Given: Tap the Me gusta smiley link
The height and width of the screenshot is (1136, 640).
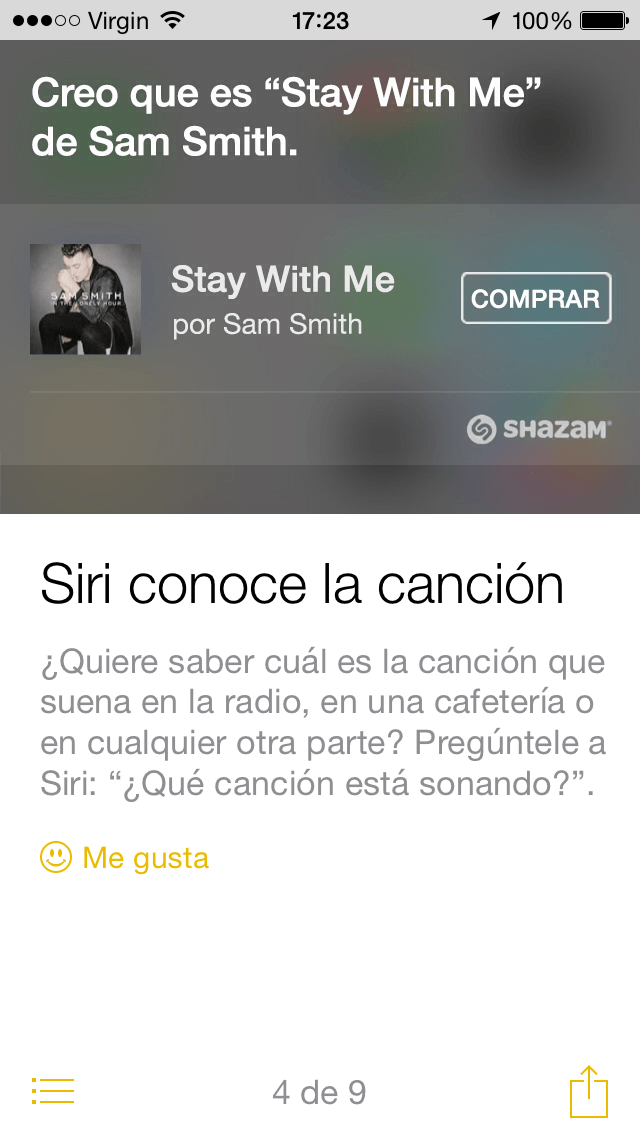Looking at the screenshot, I should pos(124,858).
